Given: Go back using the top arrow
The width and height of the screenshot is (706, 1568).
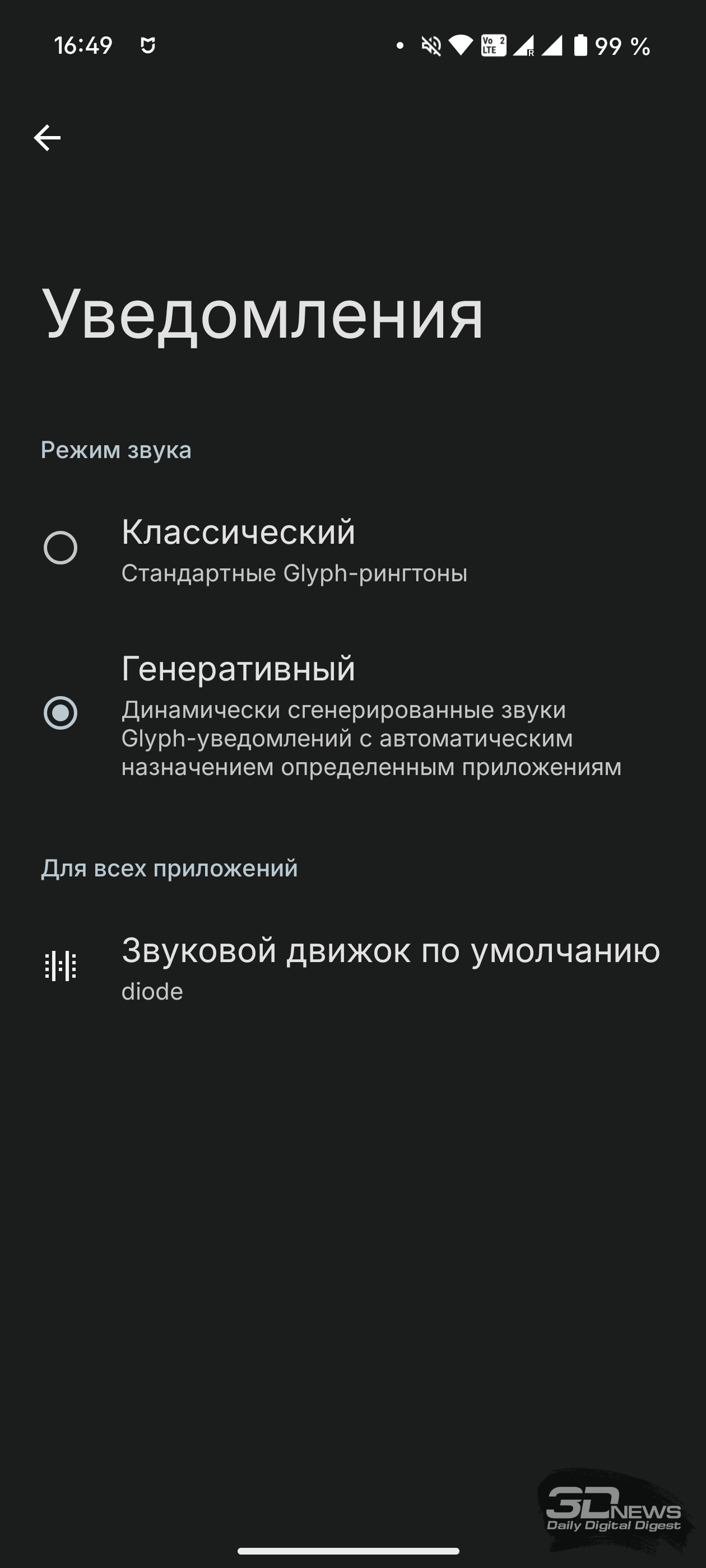Looking at the screenshot, I should point(47,138).
